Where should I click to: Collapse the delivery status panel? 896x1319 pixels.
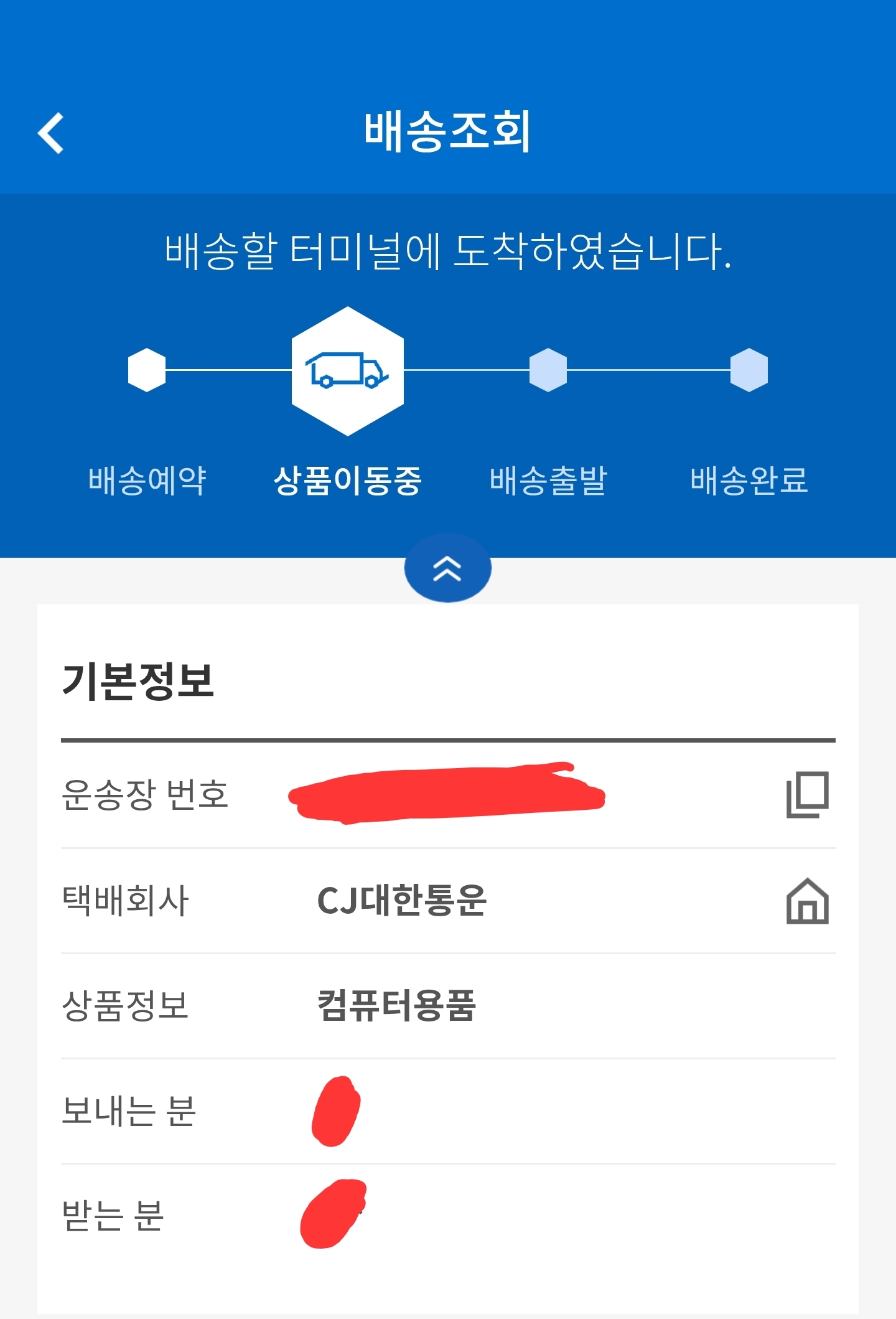447,568
